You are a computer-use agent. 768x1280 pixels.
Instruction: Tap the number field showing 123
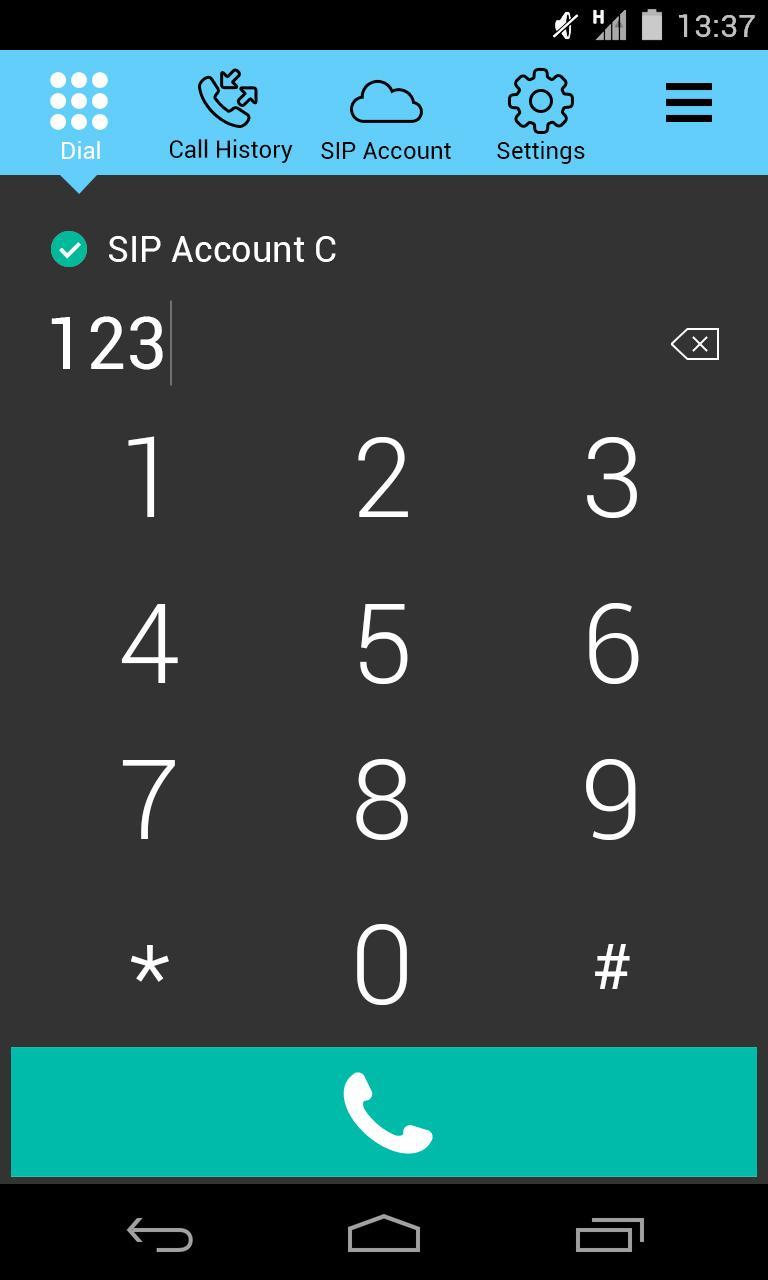[340, 344]
